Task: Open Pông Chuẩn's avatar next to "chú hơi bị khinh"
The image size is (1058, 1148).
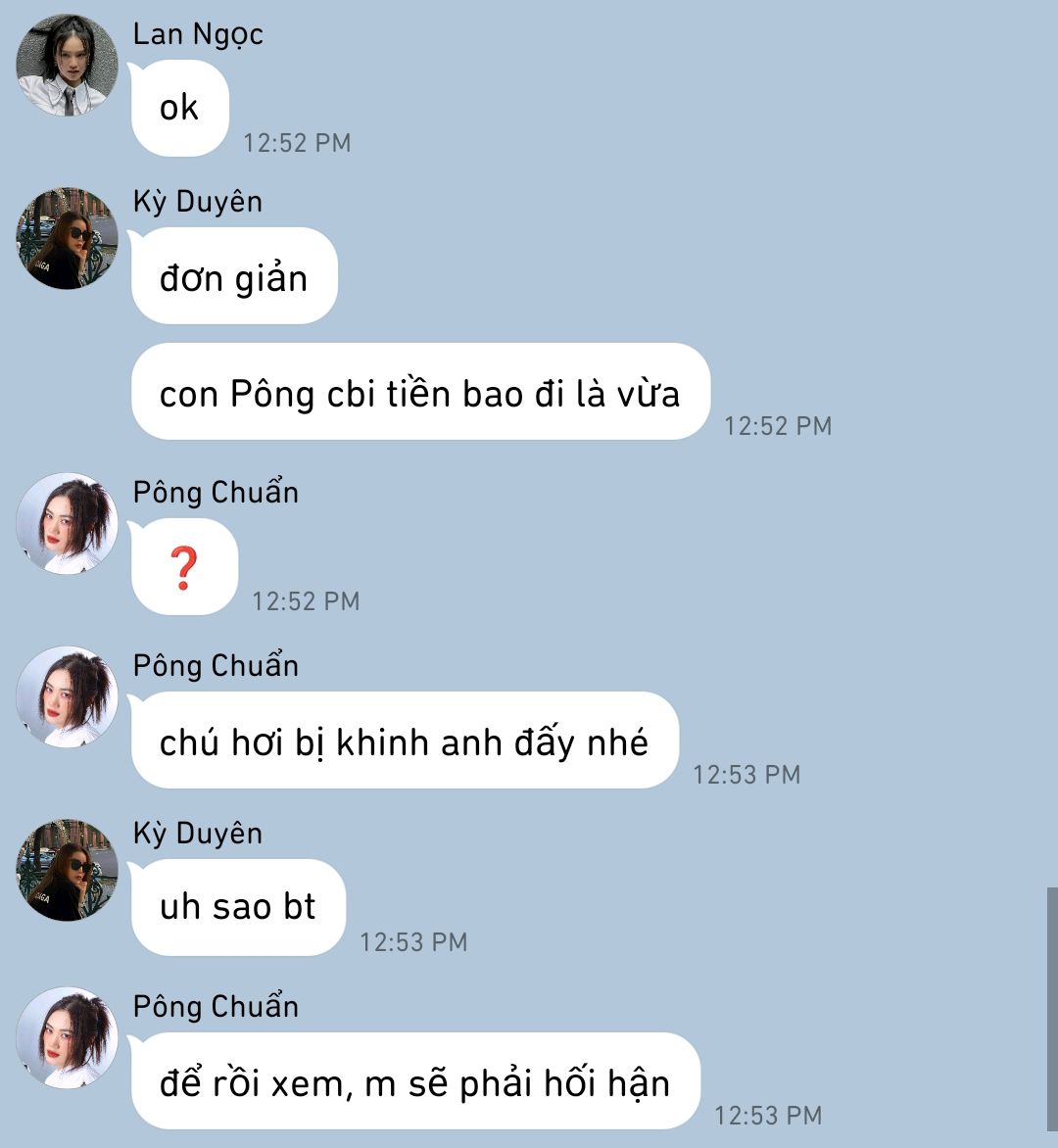Action: pyautogui.click(x=67, y=696)
